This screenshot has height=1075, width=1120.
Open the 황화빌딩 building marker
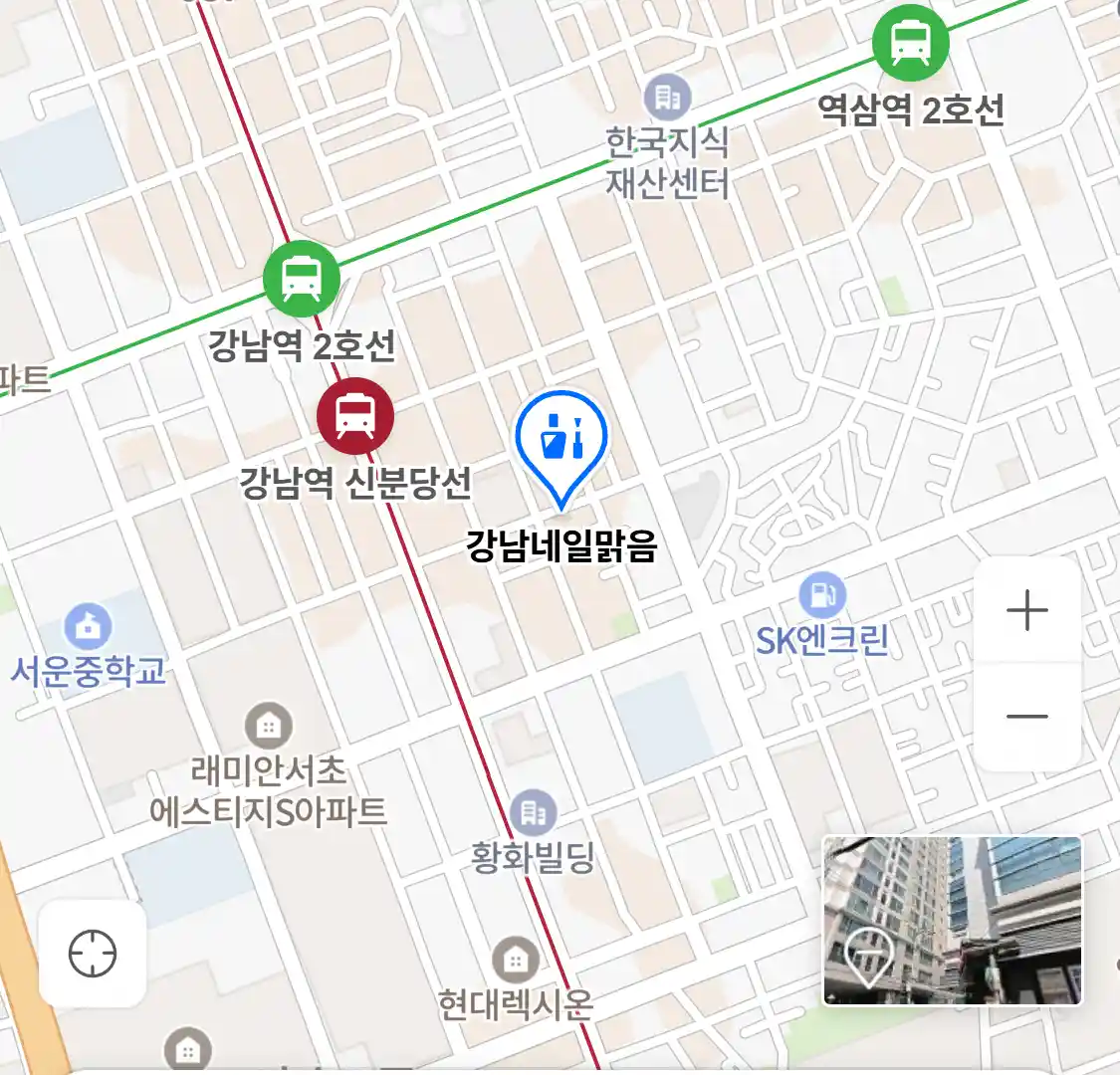click(534, 813)
